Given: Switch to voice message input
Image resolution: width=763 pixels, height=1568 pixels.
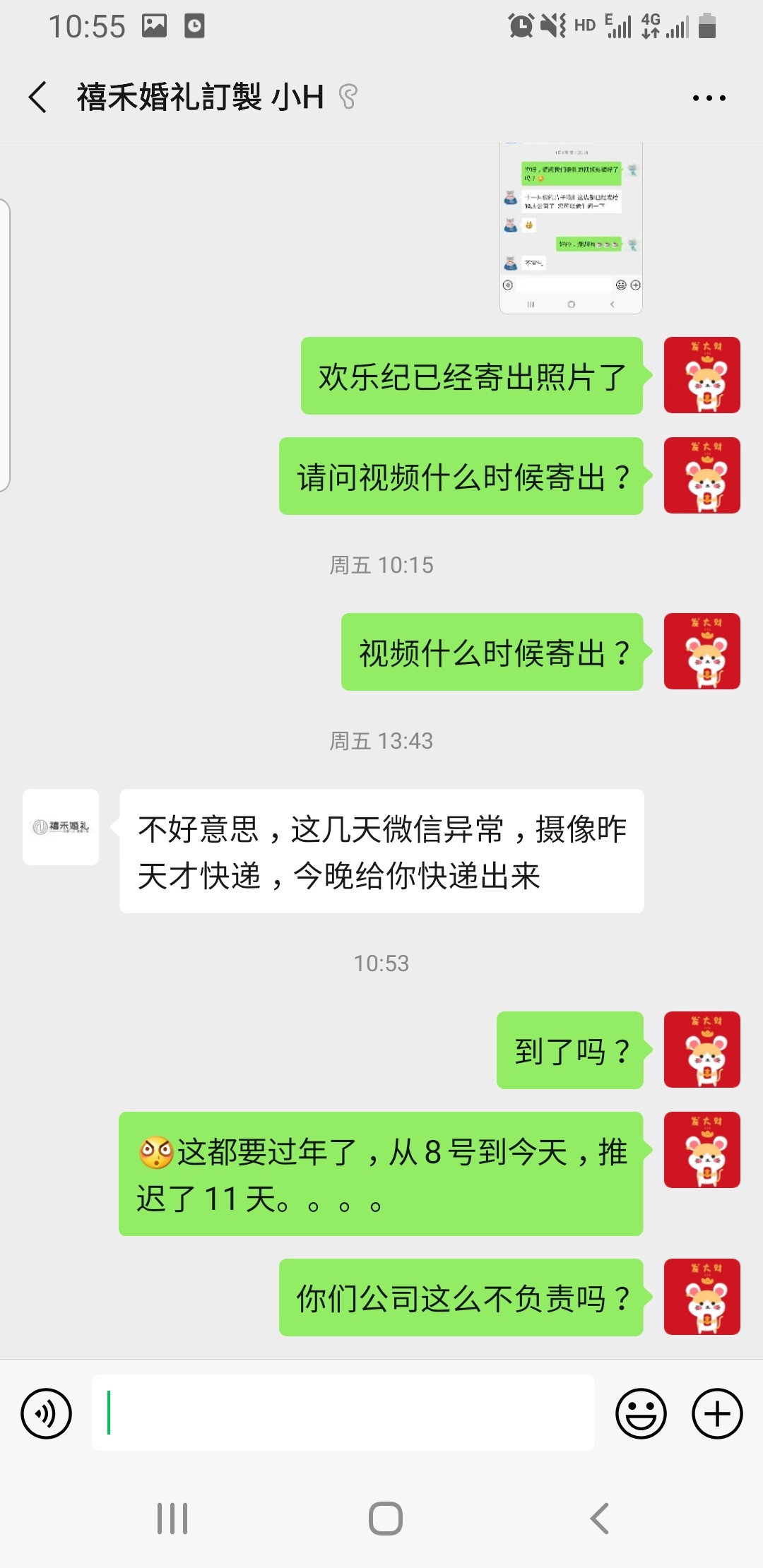Looking at the screenshot, I should pyautogui.click(x=47, y=1413).
